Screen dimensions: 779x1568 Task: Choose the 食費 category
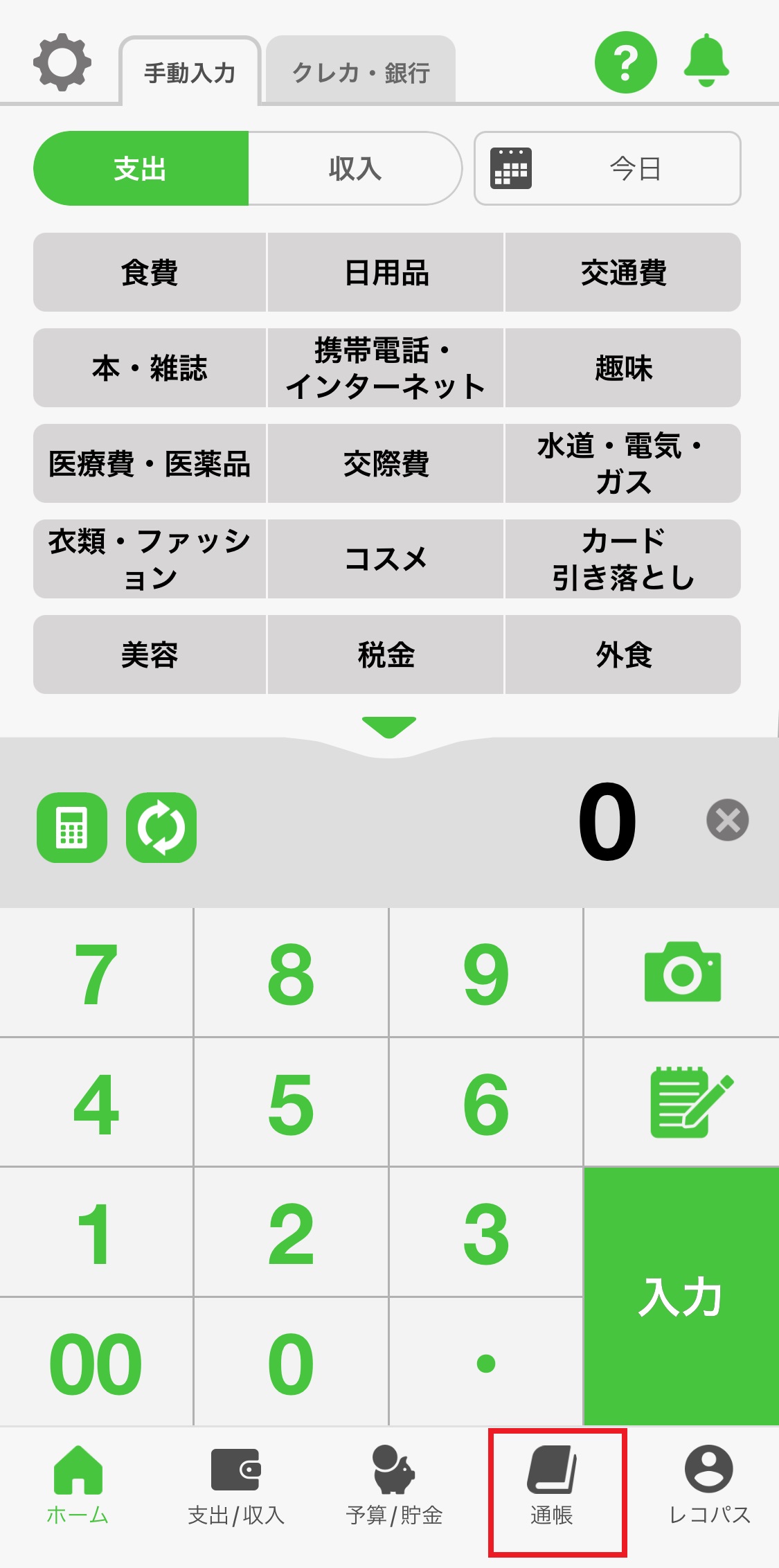click(150, 272)
